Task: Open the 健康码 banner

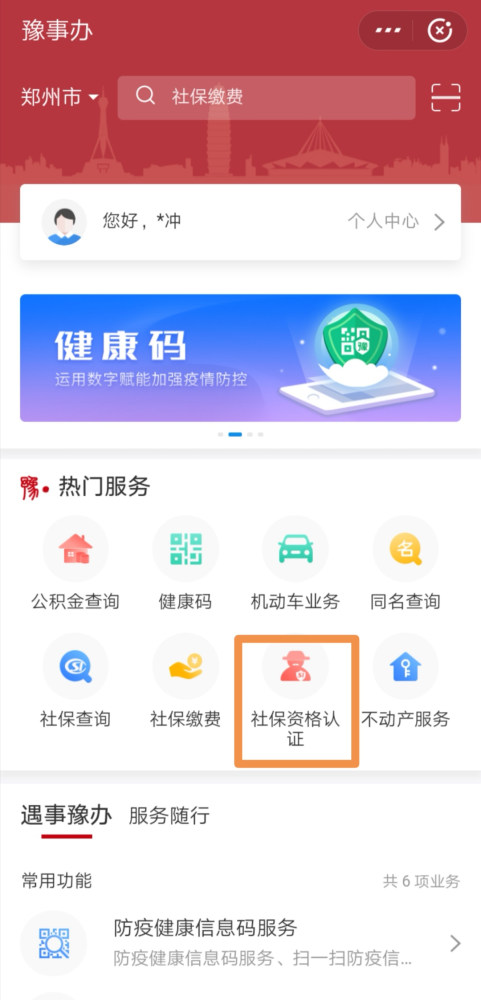Action: click(240, 357)
